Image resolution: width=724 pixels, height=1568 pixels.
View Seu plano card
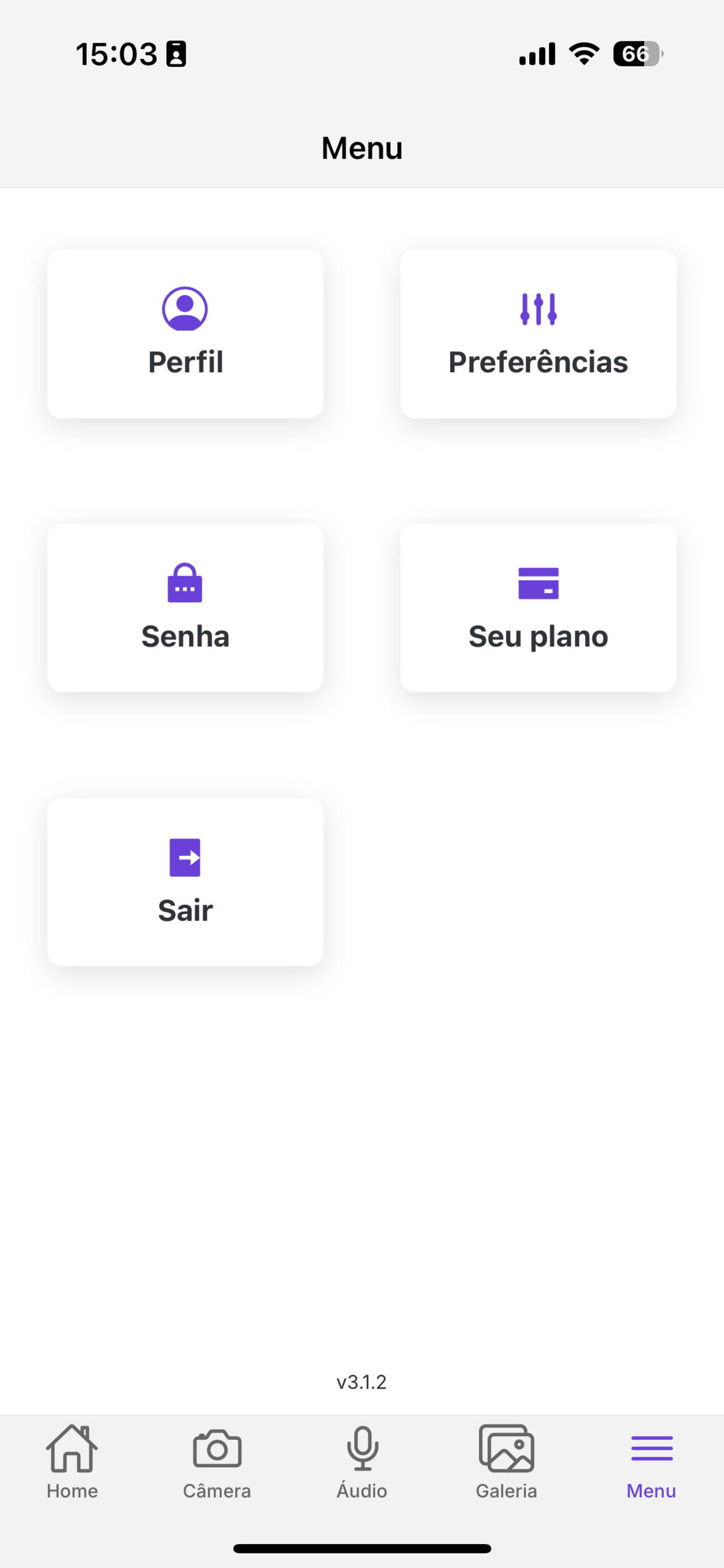(x=538, y=607)
